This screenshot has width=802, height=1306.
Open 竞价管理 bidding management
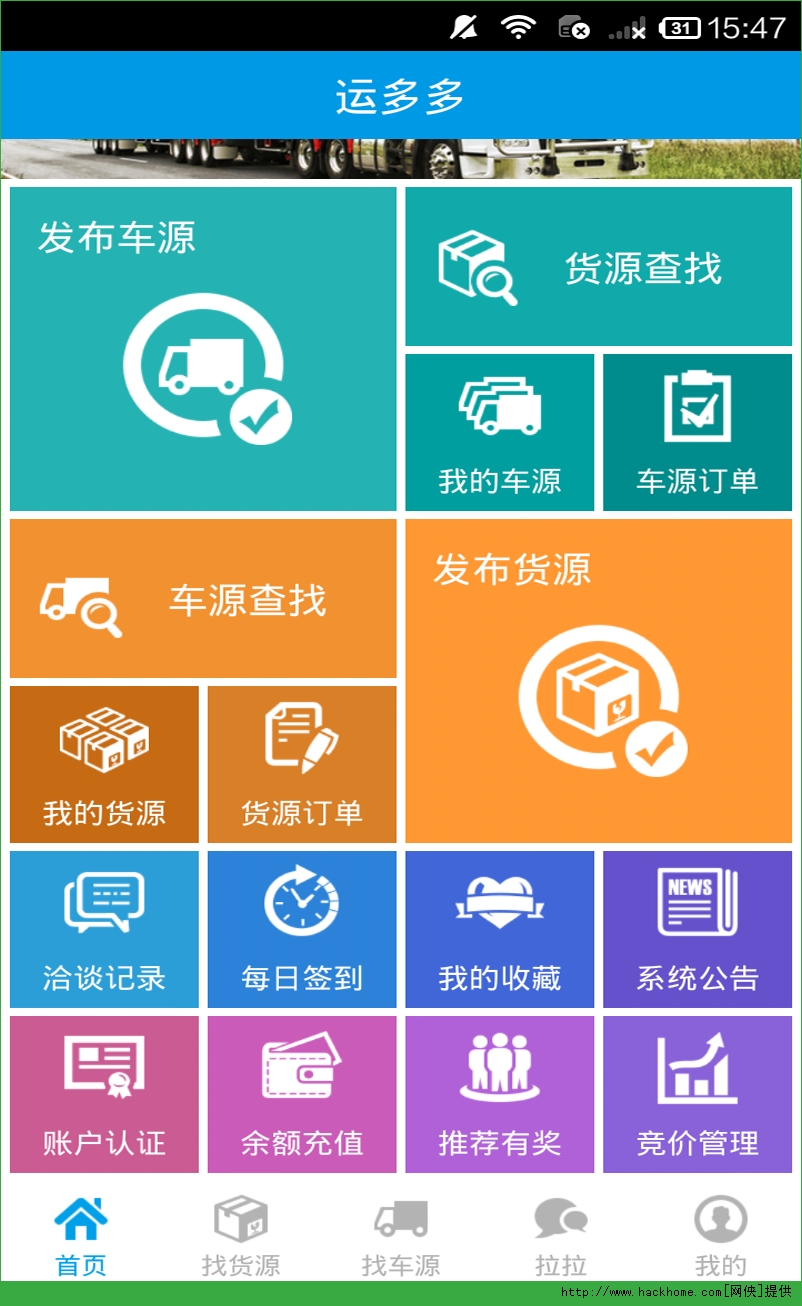697,1094
